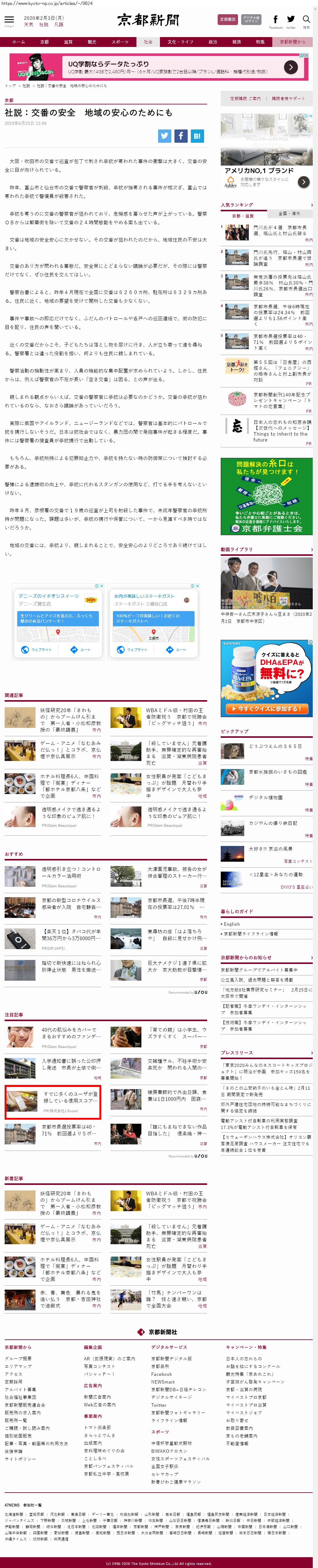Screen dimensions: 318x1568
Task: Switch ranking to 全国・海外 tab
Action: (289, 214)
